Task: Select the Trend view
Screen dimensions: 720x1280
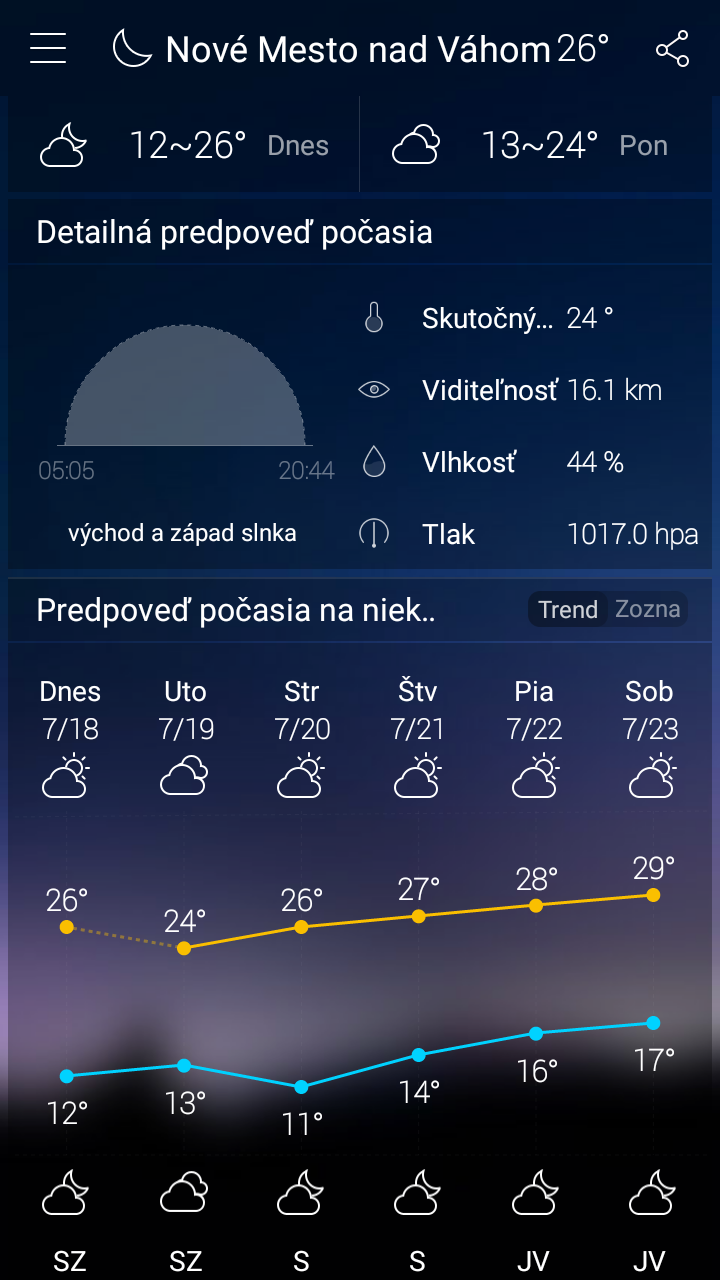Action: 568,609
